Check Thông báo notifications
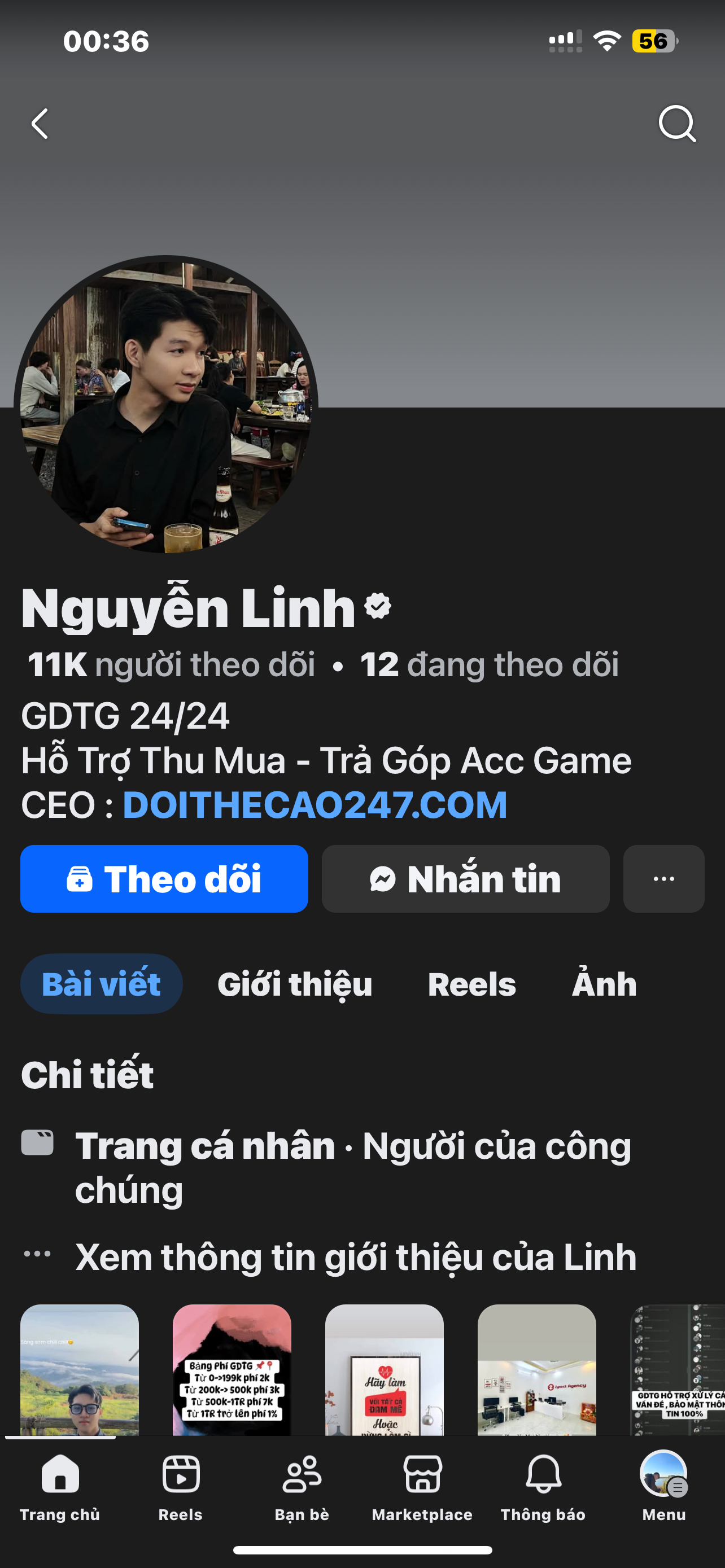The height and width of the screenshot is (1568, 725). (x=543, y=1486)
